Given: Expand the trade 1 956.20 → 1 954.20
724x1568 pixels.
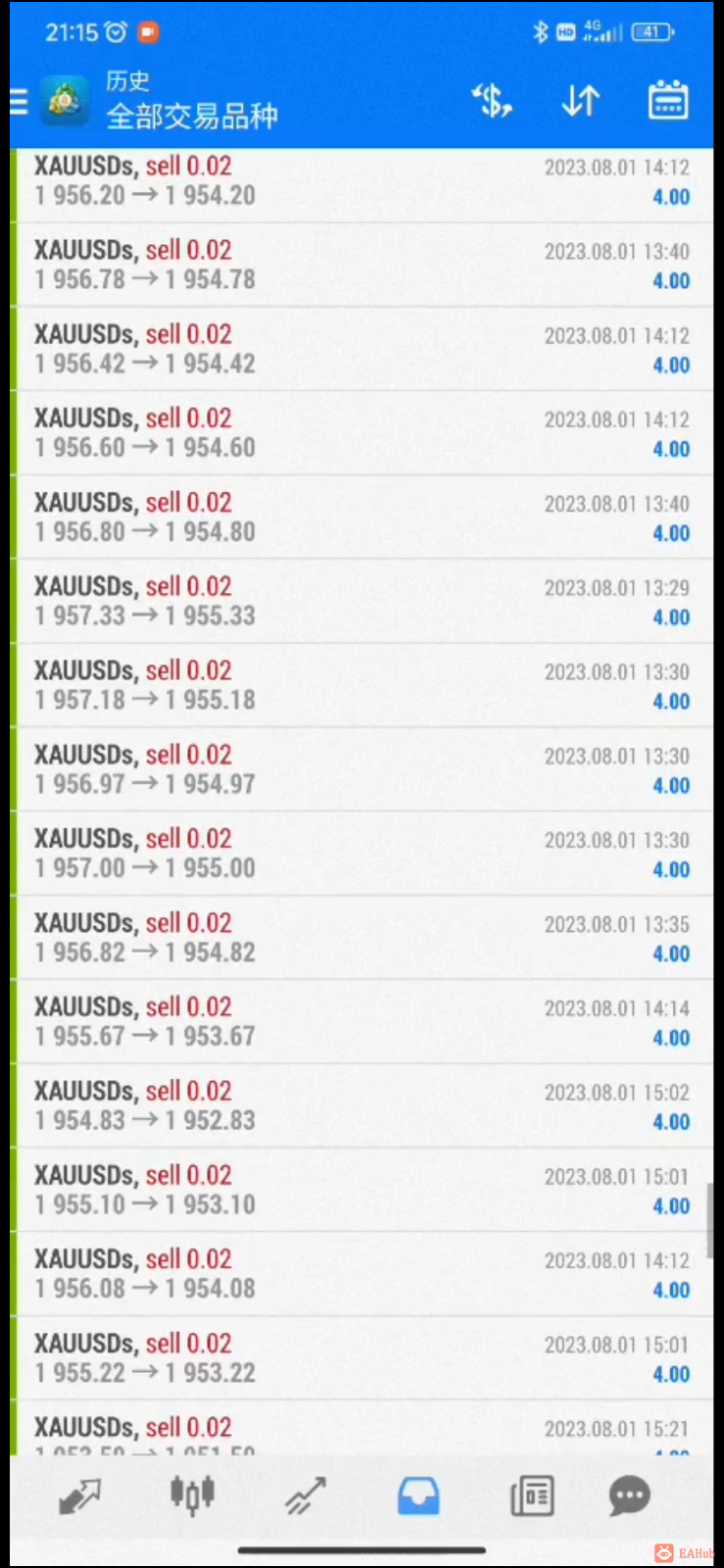Looking at the screenshot, I should point(362,181).
